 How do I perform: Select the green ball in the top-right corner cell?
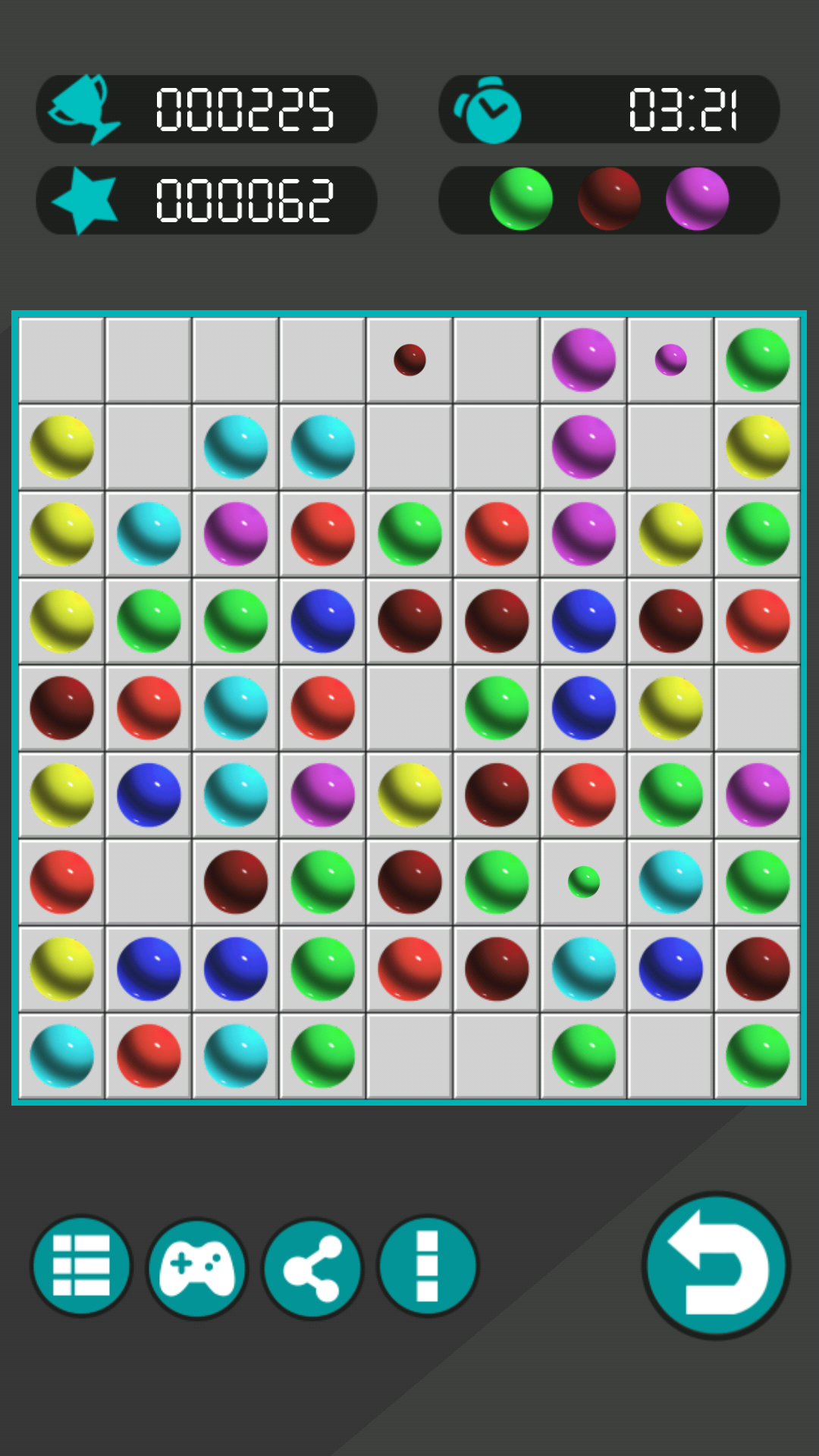pos(758,359)
